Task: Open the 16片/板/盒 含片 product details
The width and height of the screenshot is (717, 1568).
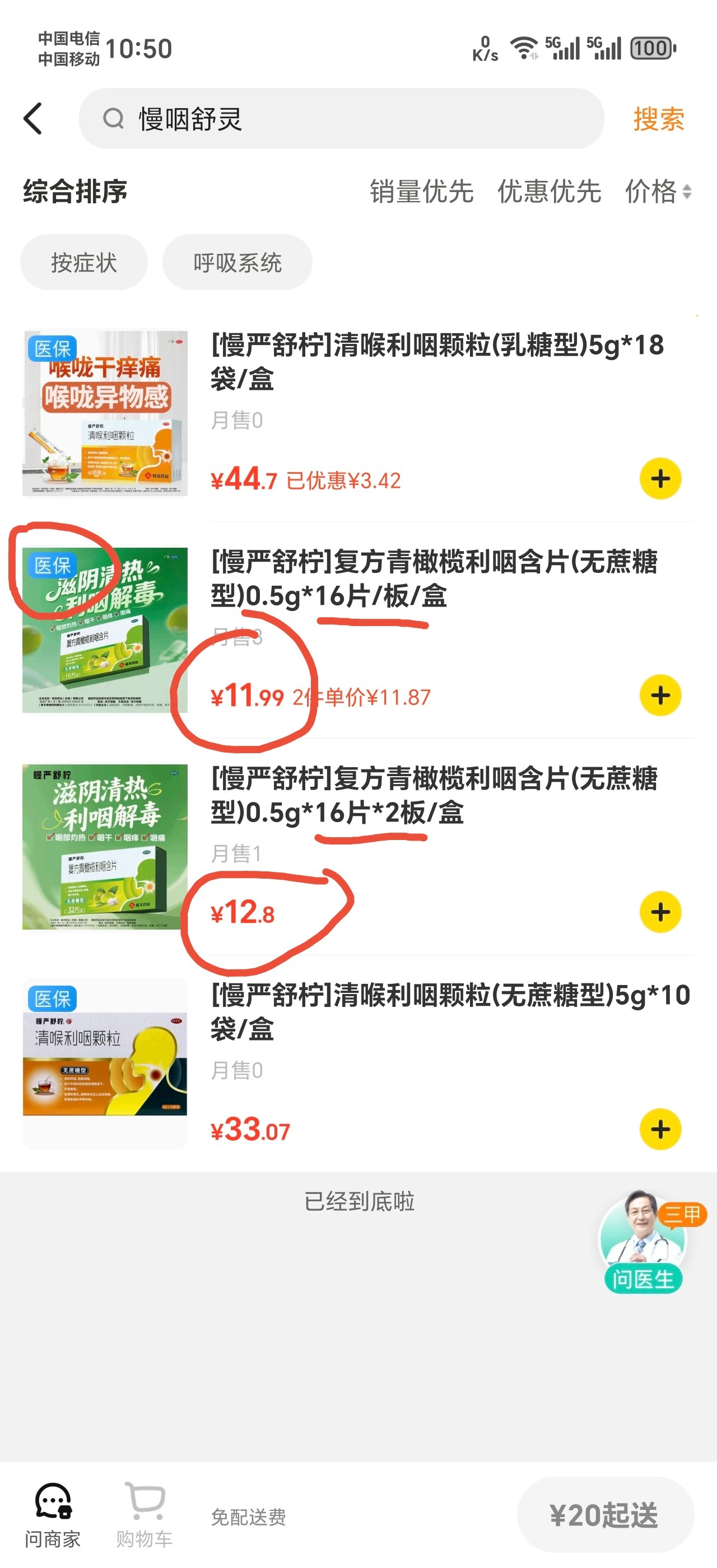Action: click(434, 578)
